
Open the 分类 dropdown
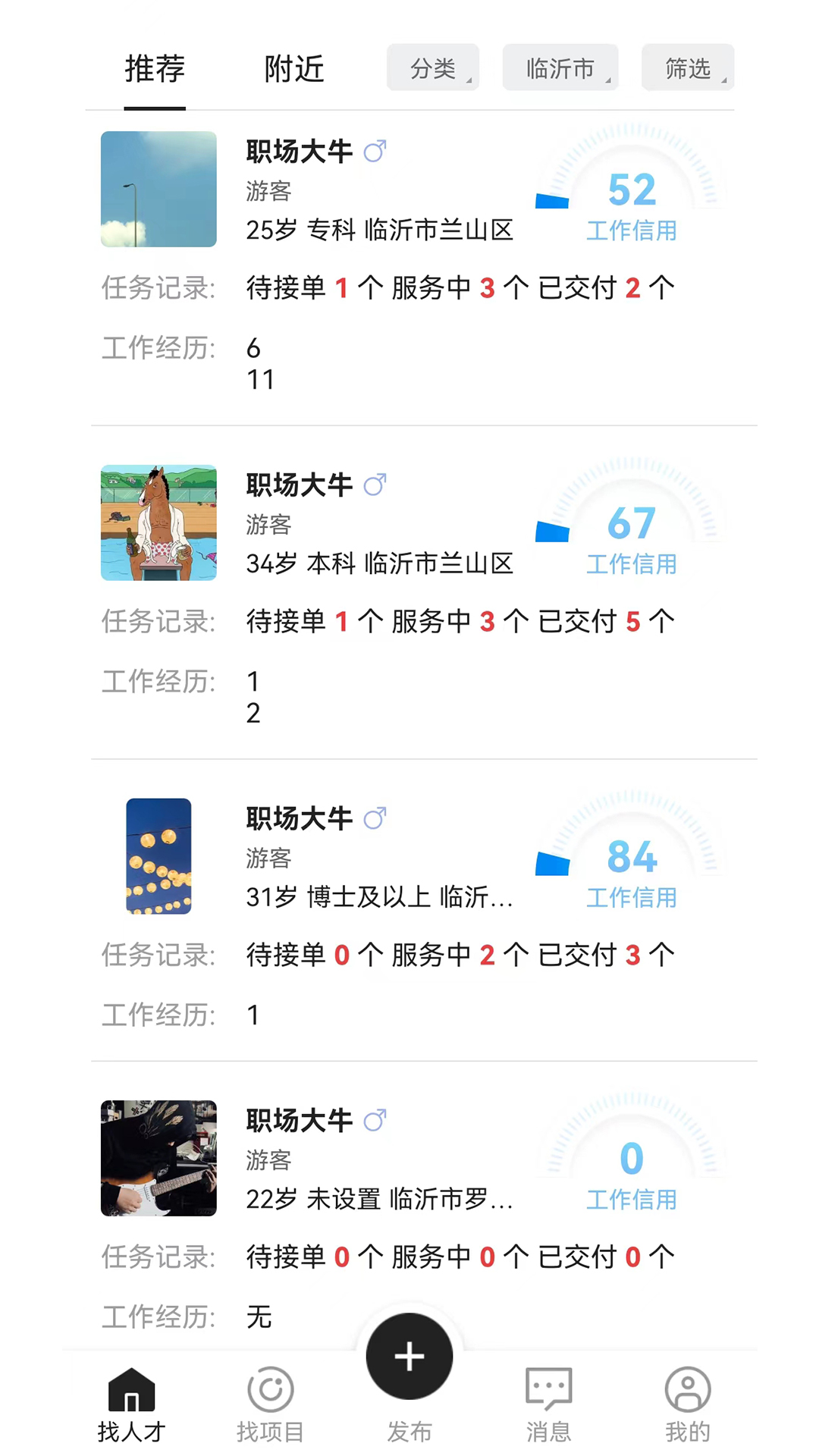point(433,68)
